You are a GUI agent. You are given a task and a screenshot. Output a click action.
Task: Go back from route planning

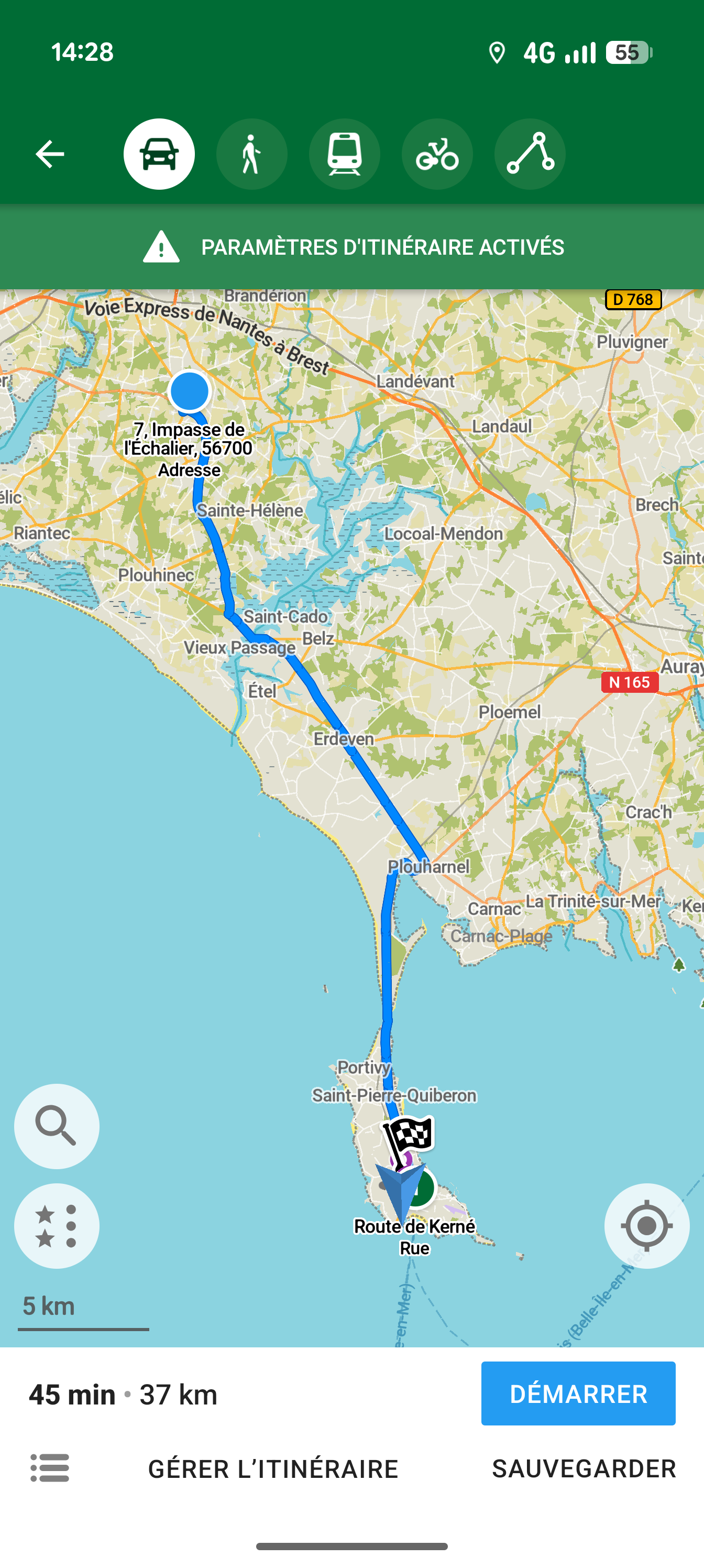click(x=50, y=154)
